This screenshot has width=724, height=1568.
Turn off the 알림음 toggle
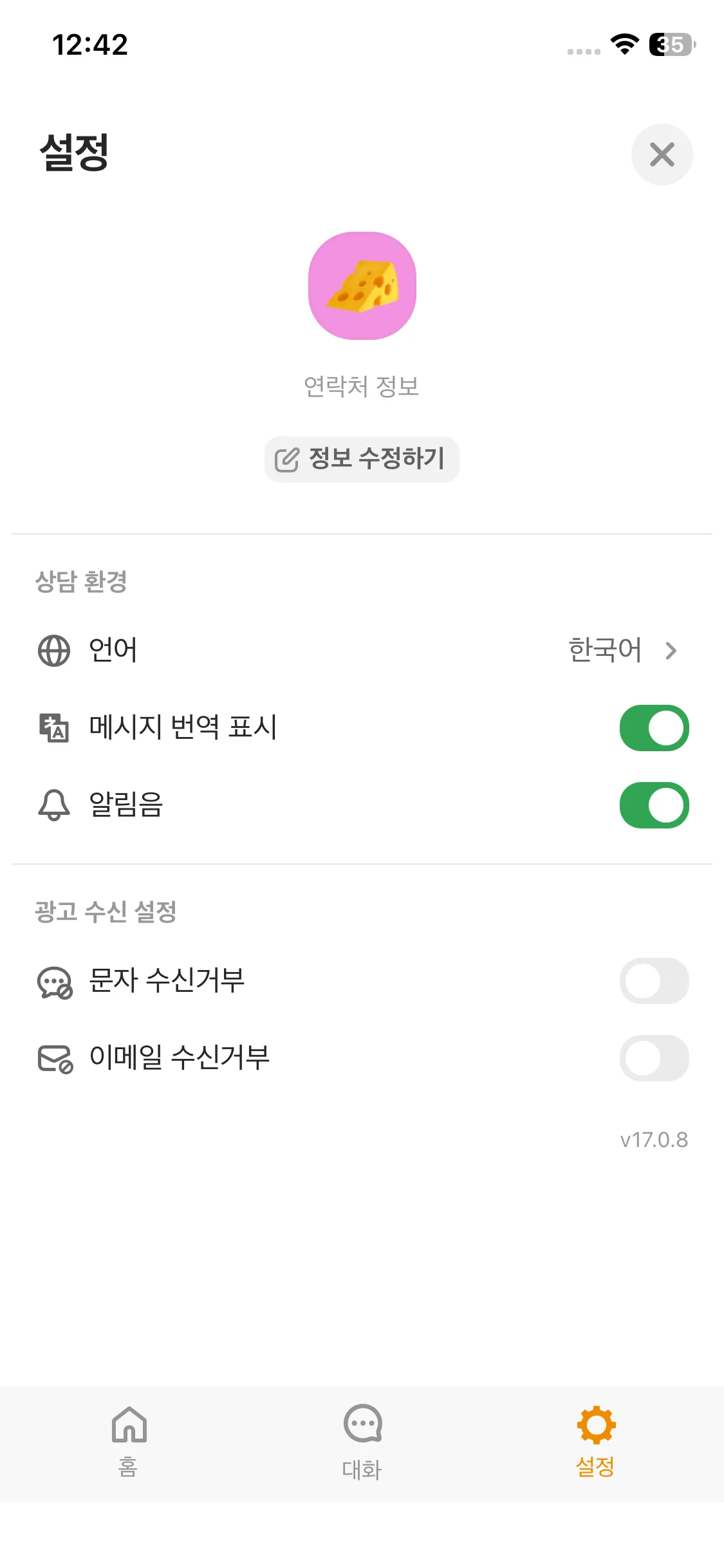coord(653,806)
